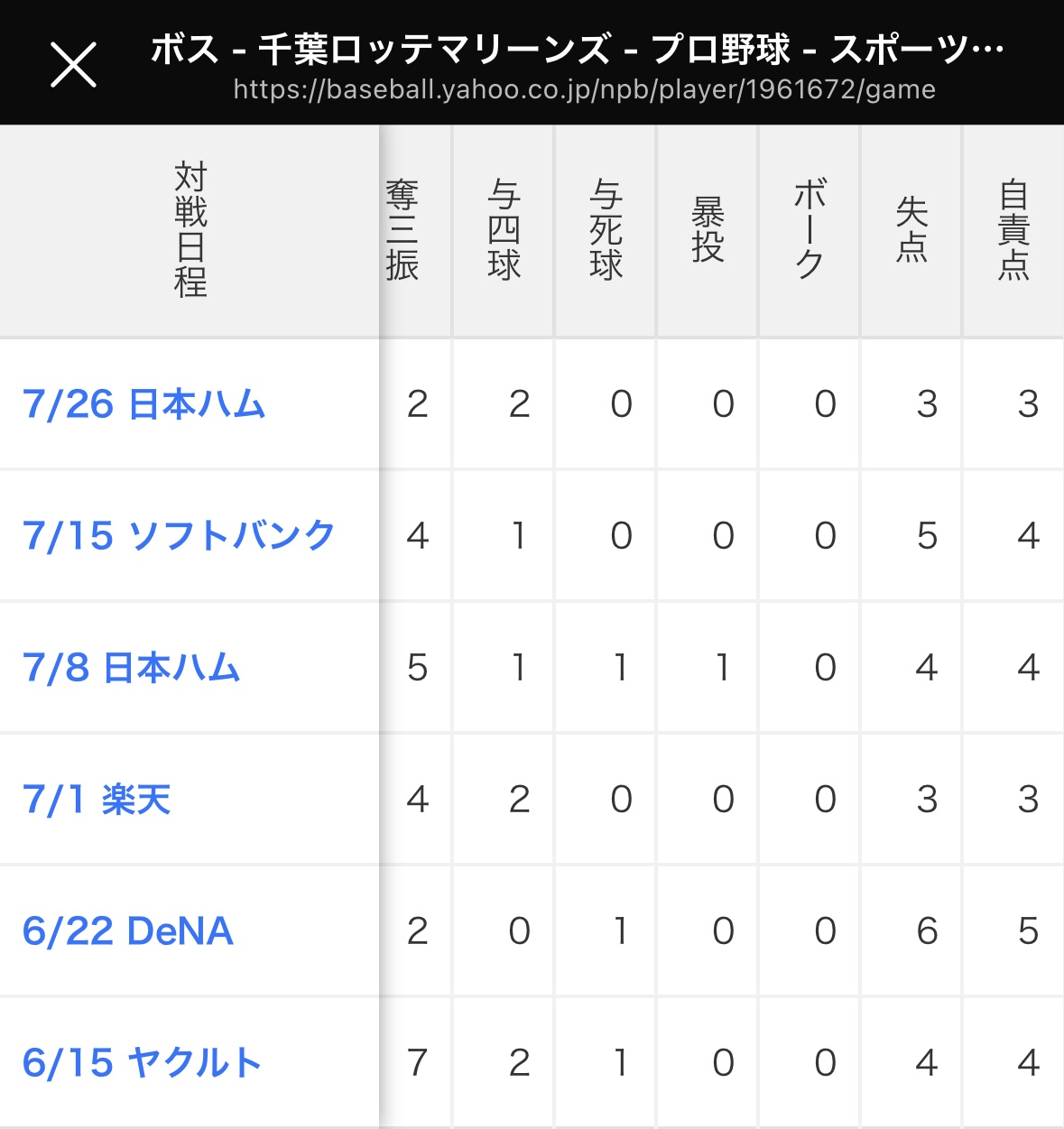
Task: Close the in-app browser page
Action: tap(73, 65)
